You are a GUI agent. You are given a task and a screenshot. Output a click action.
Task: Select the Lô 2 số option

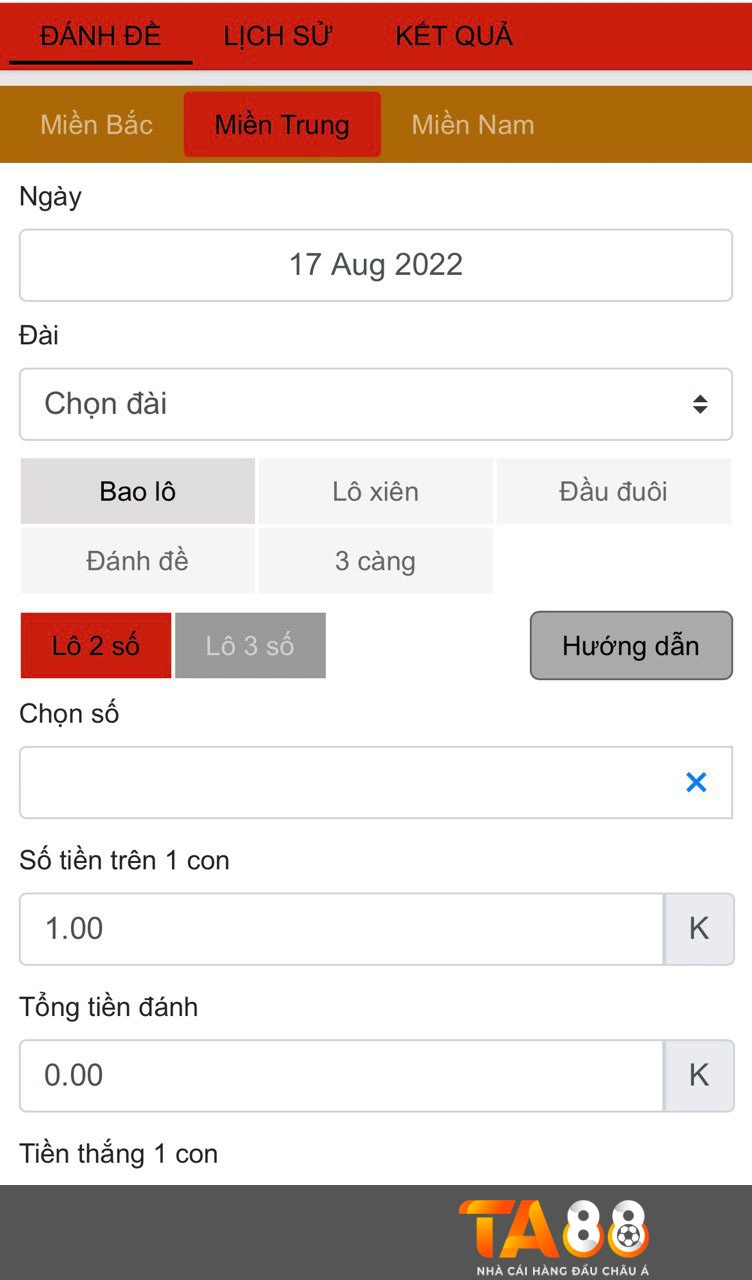pyautogui.click(x=96, y=646)
